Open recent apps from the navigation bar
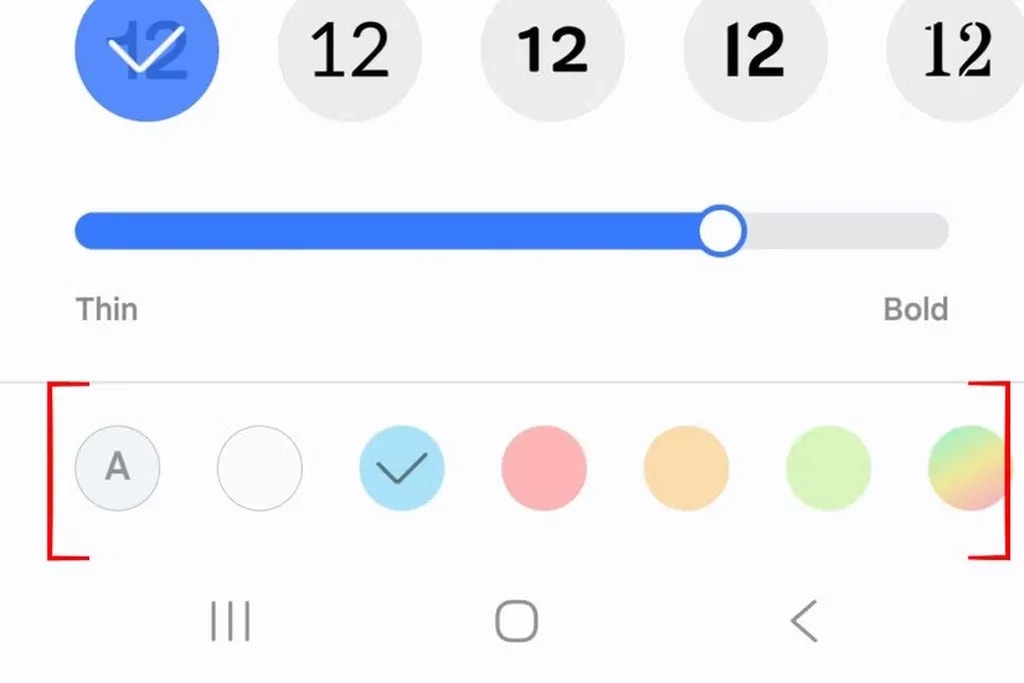This screenshot has height=683, width=1024. point(230,621)
